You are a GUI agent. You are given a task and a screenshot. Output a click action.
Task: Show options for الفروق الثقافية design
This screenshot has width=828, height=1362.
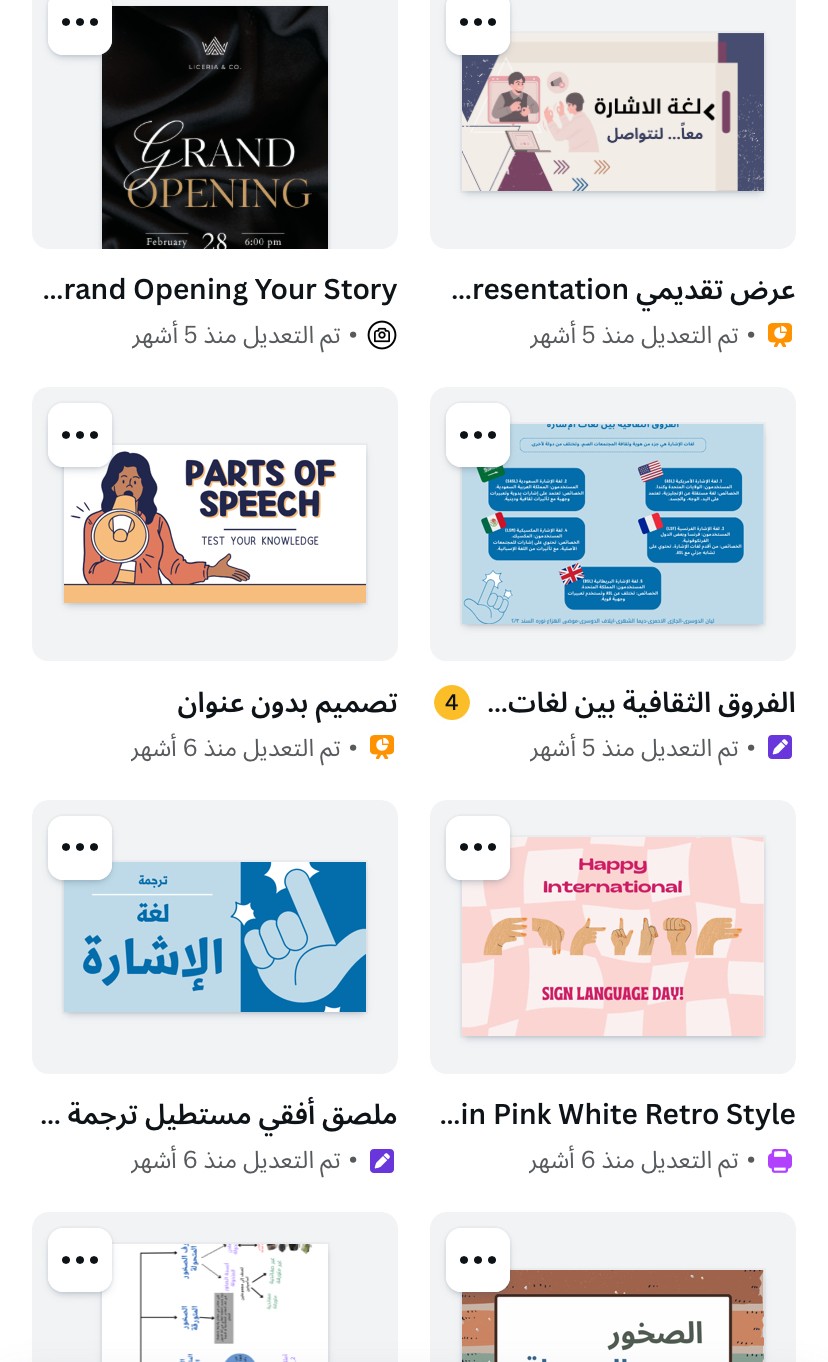pyautogui.click(x=478, y=435)
